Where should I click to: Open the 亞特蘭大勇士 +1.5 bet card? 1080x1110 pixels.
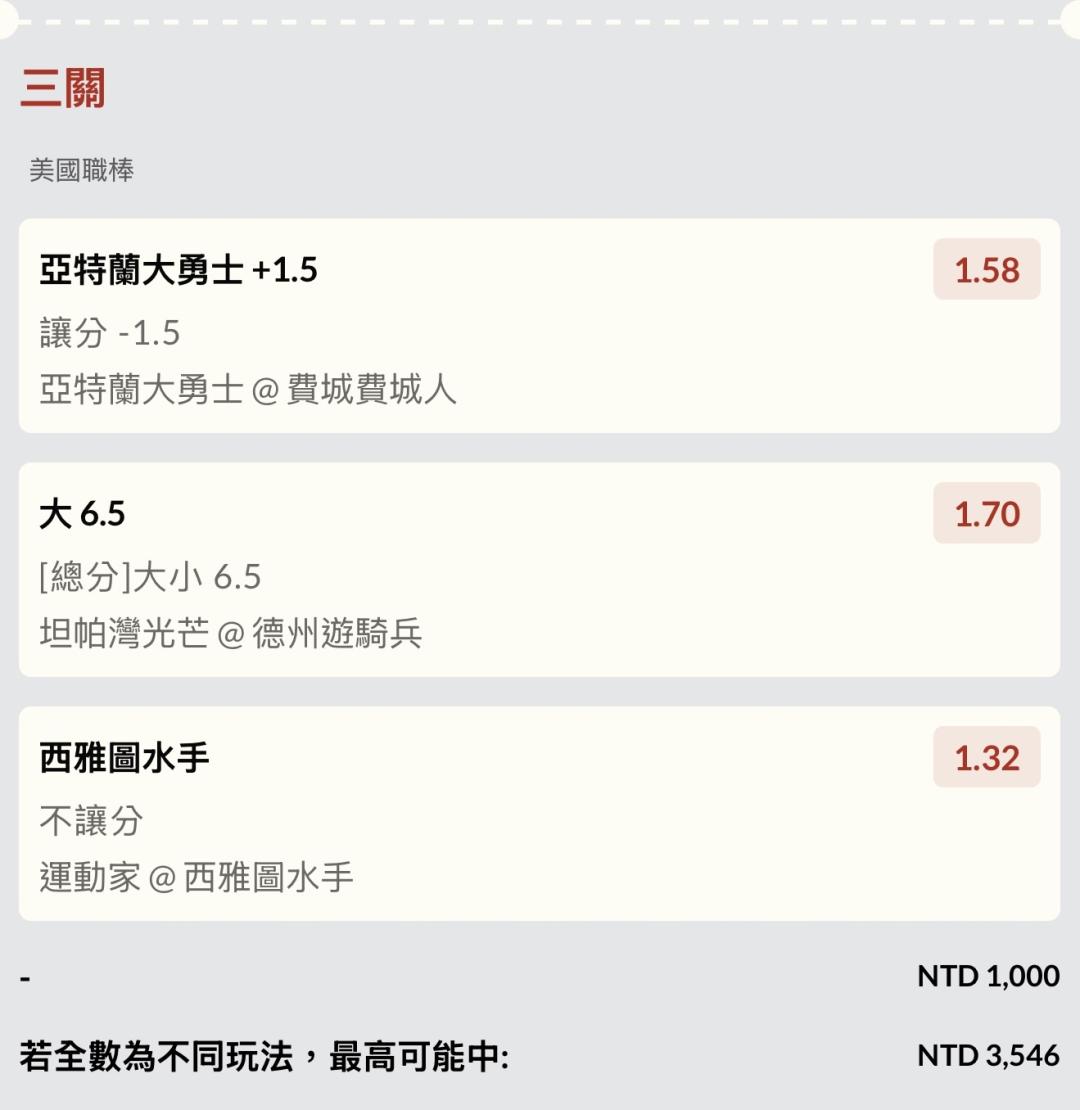coord(539,326)
